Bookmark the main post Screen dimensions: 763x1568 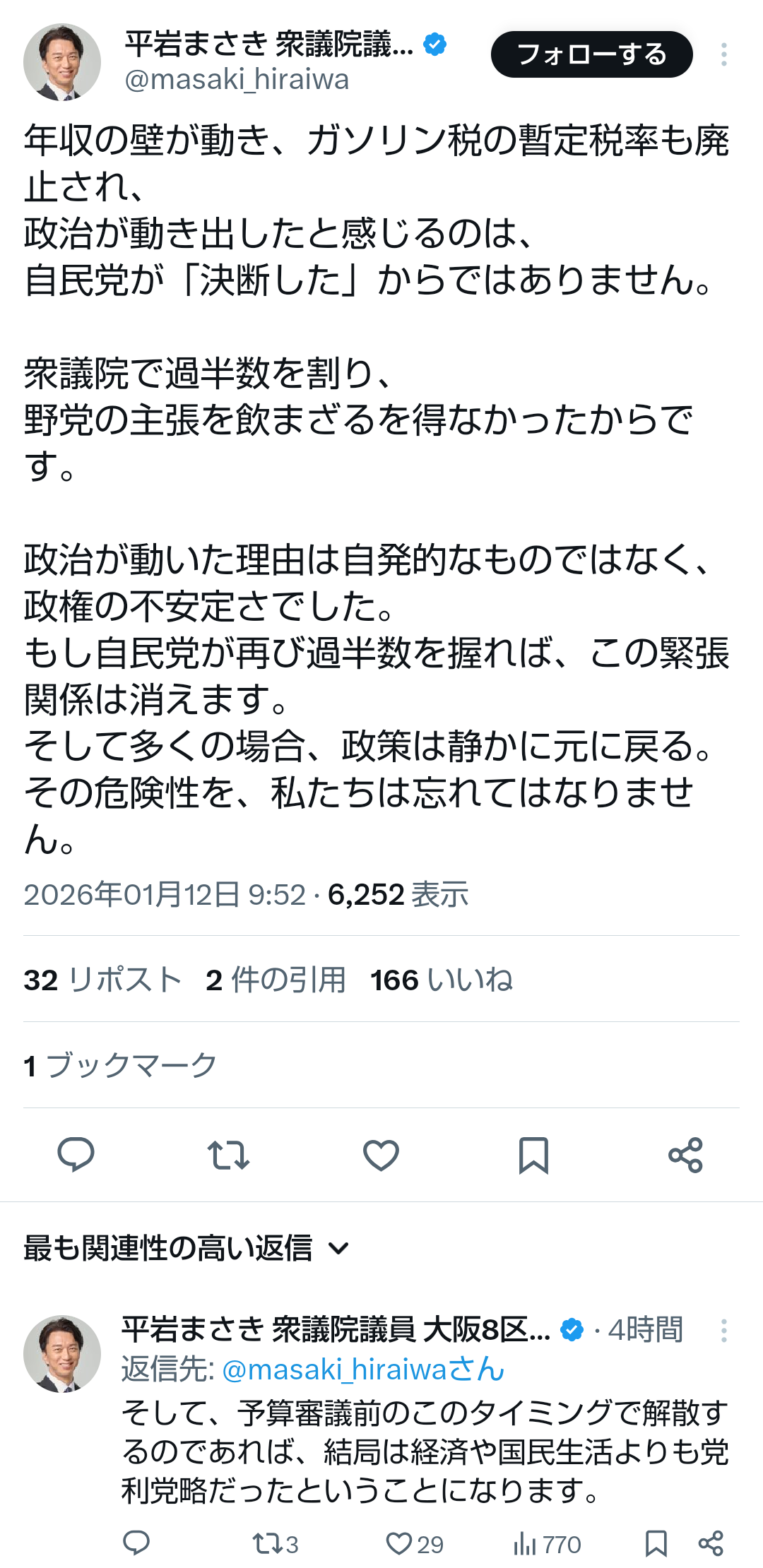(533, 1155)
